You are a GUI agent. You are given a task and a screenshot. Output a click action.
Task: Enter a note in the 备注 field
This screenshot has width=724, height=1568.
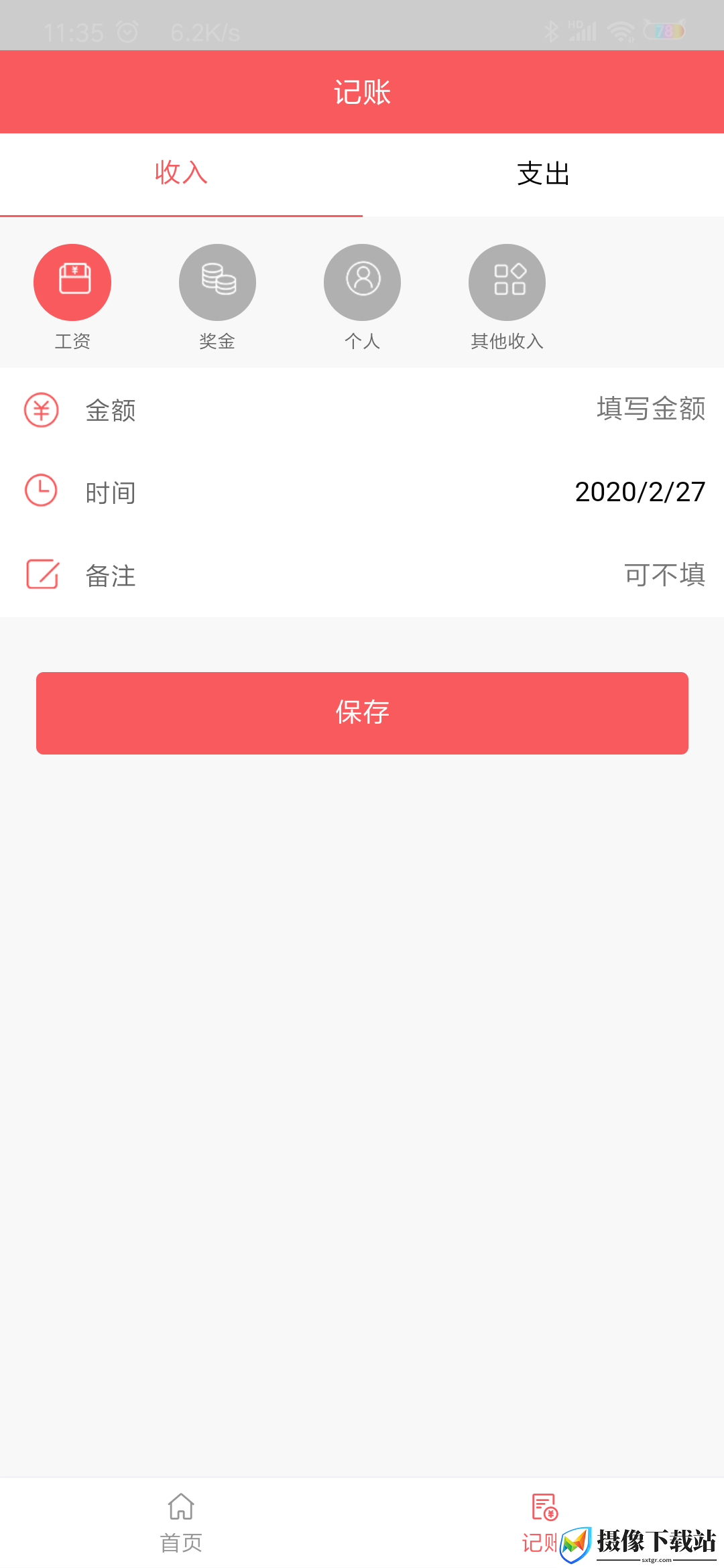pyautogui.click(x=362, y=576)
